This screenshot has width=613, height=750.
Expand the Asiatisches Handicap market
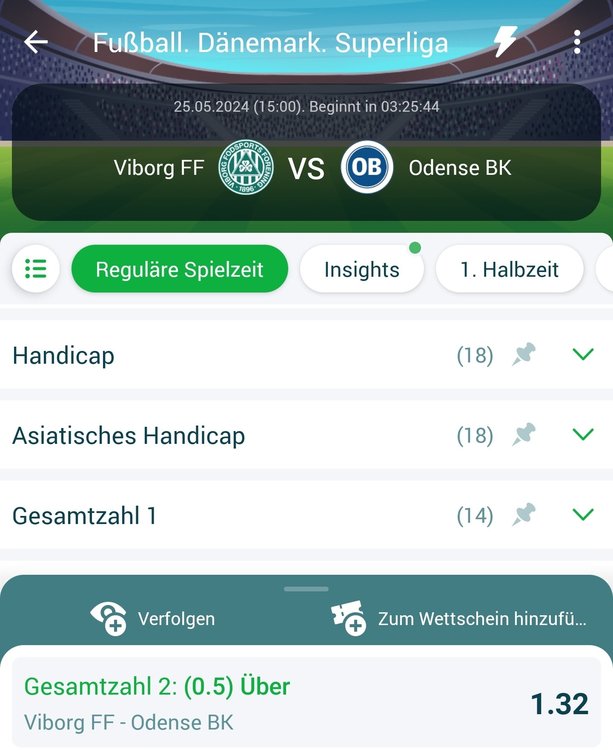(x=582, y=434)
